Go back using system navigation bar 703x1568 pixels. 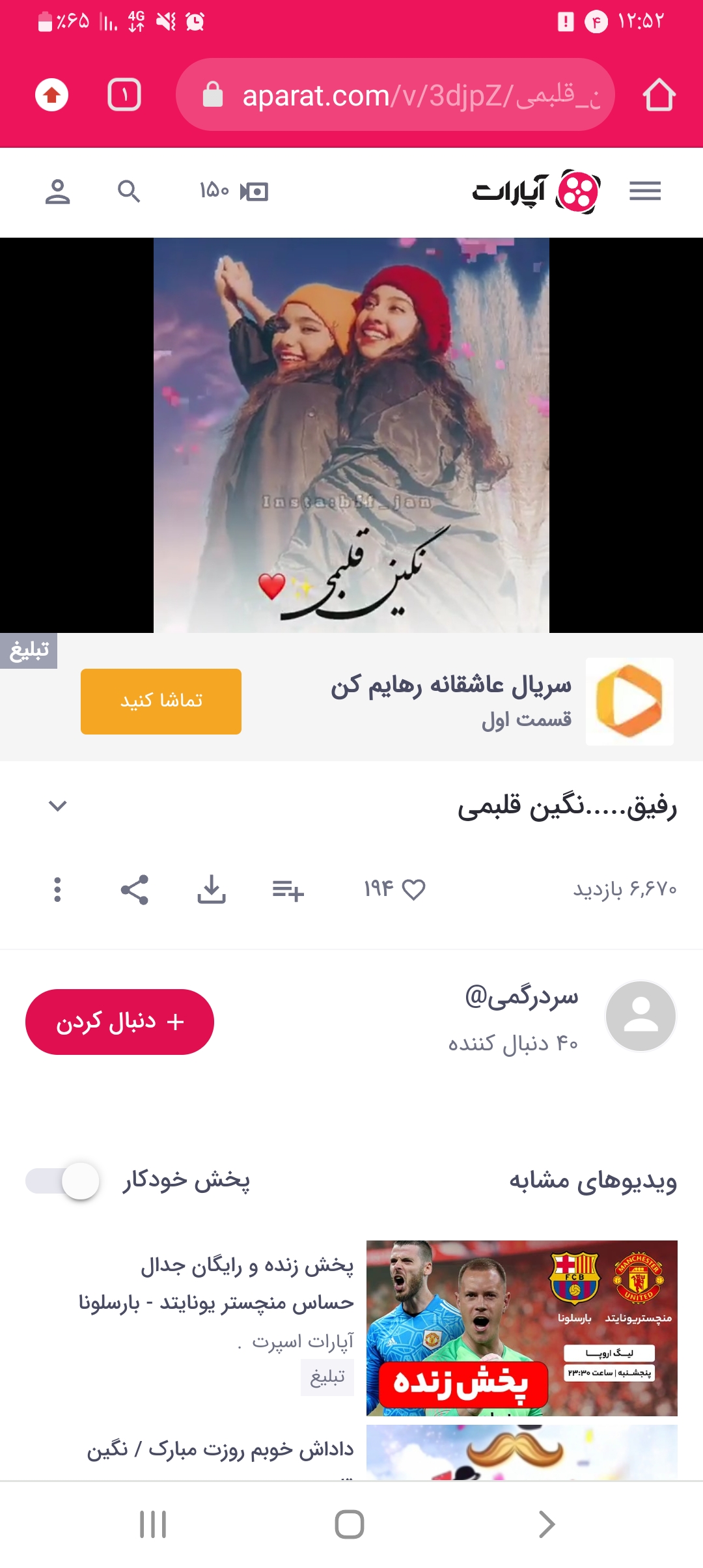click(547, 1524)
